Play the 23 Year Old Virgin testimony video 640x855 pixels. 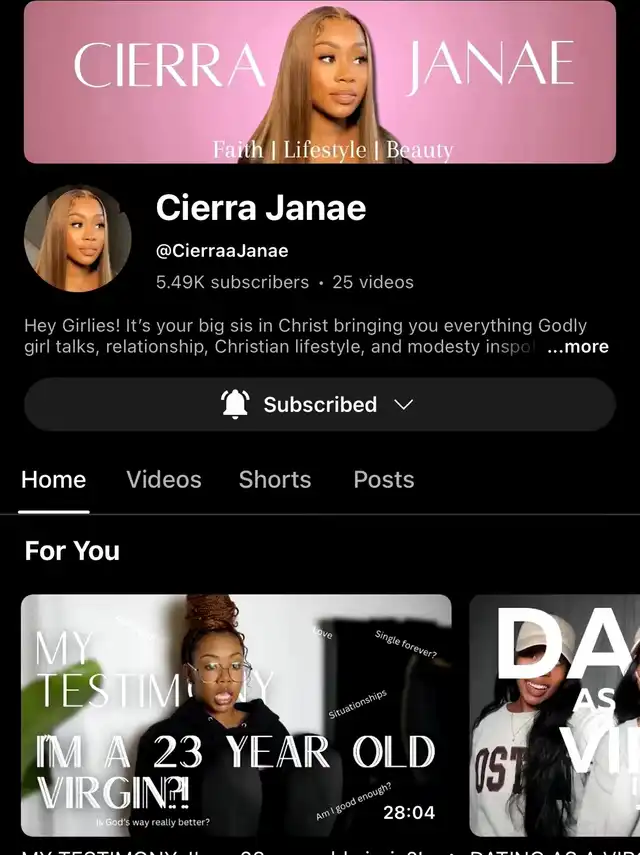(x=236, y=715)
